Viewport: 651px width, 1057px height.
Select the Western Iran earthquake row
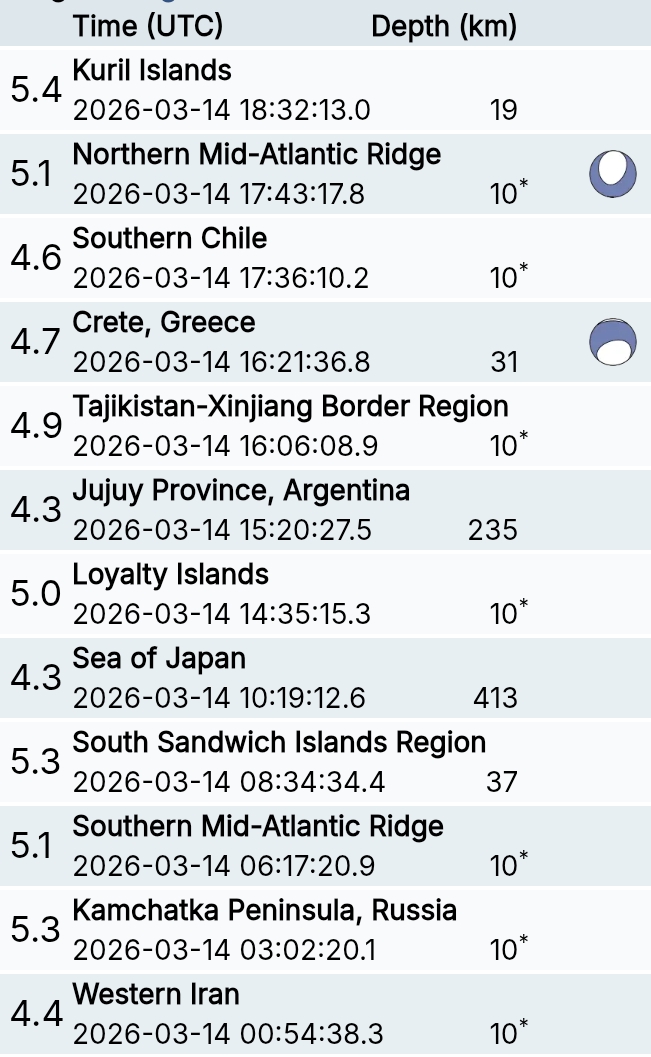click(300, 1014)
